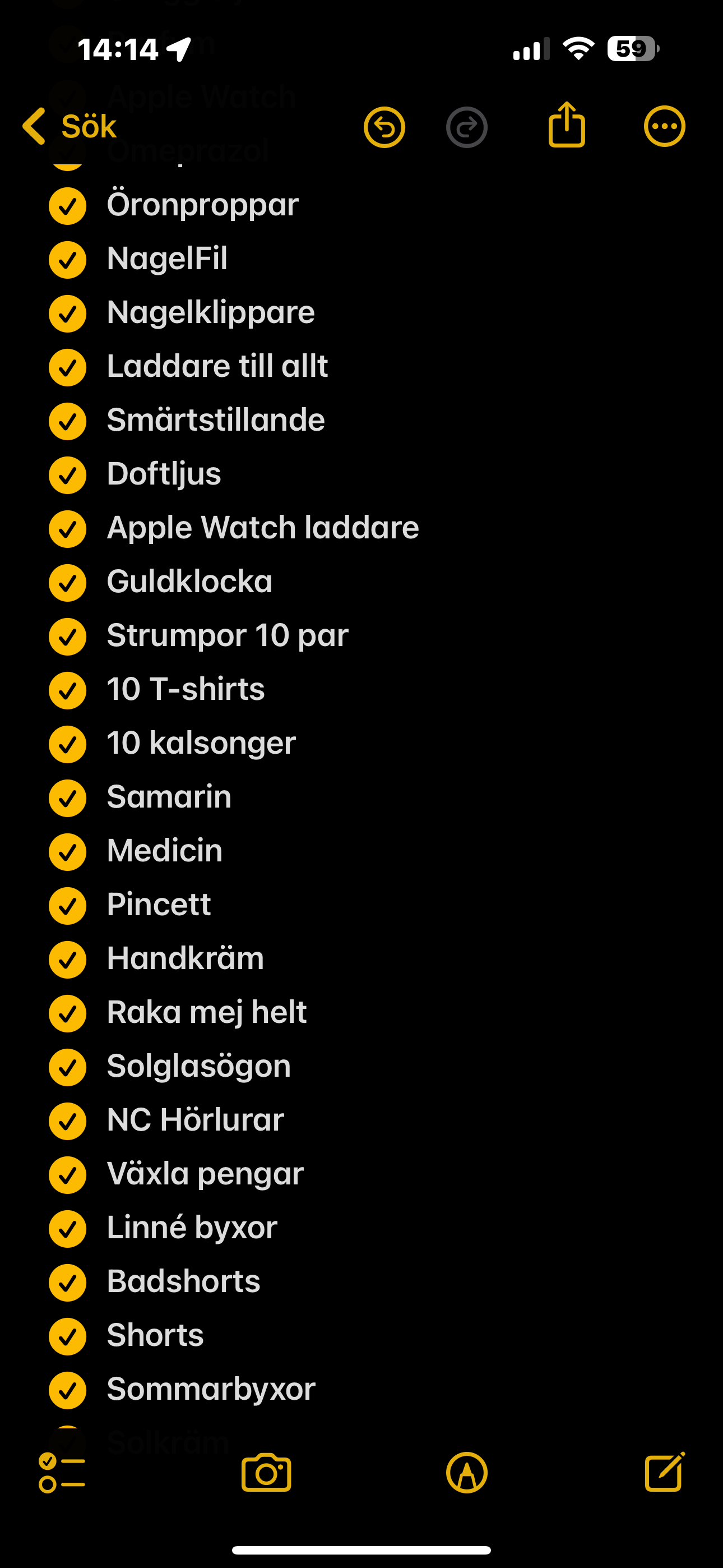723x1568 pixels.
Task: Uncheck Sommarbyxor
Action: tap(68, 1390)
